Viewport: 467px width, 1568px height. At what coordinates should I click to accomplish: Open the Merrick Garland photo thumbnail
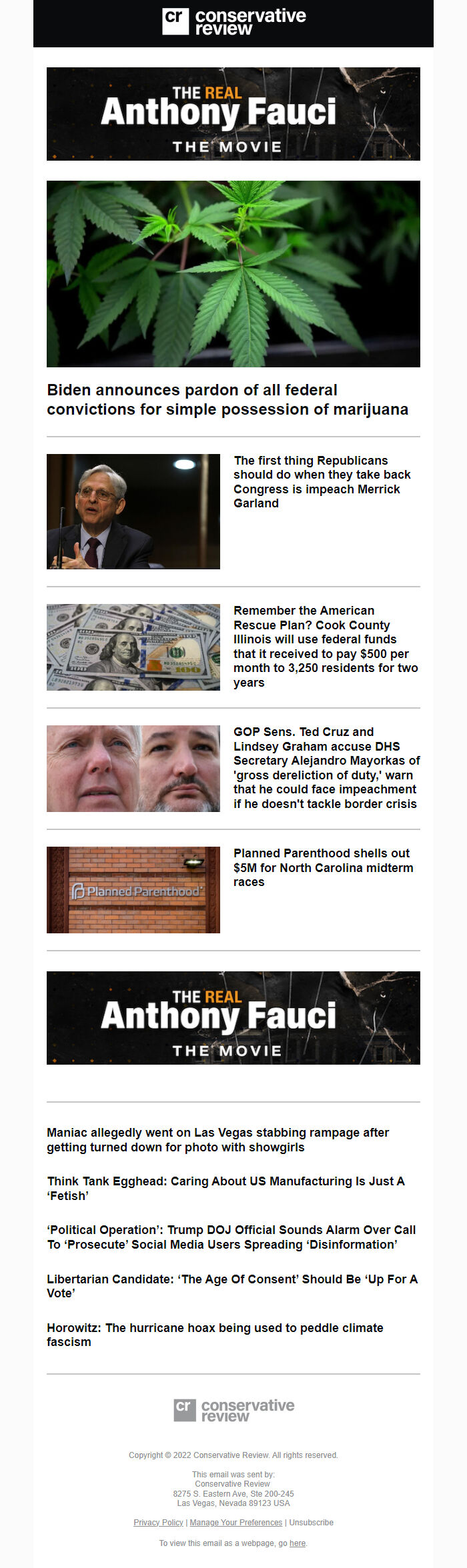pyautogui.click(x=133, y=511)
